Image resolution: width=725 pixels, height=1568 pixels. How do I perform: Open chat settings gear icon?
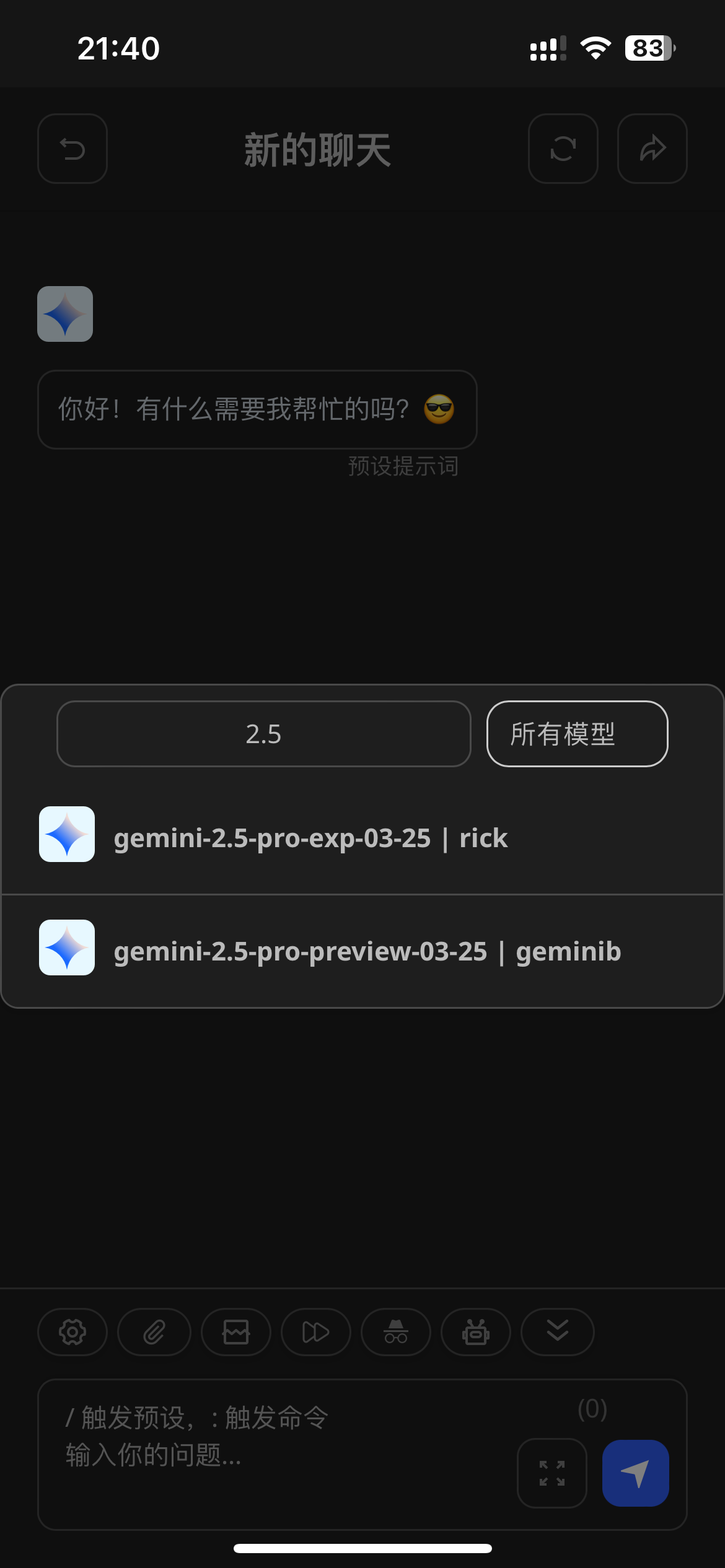pyautogui.click(x=72, y=1332)
